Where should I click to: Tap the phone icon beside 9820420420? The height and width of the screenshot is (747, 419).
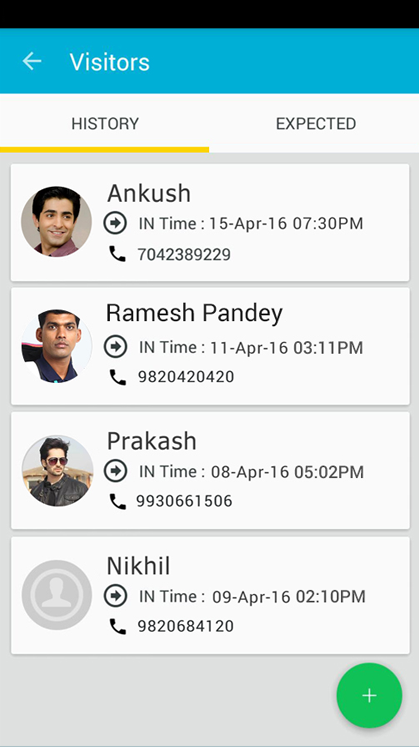pos(117,377)
